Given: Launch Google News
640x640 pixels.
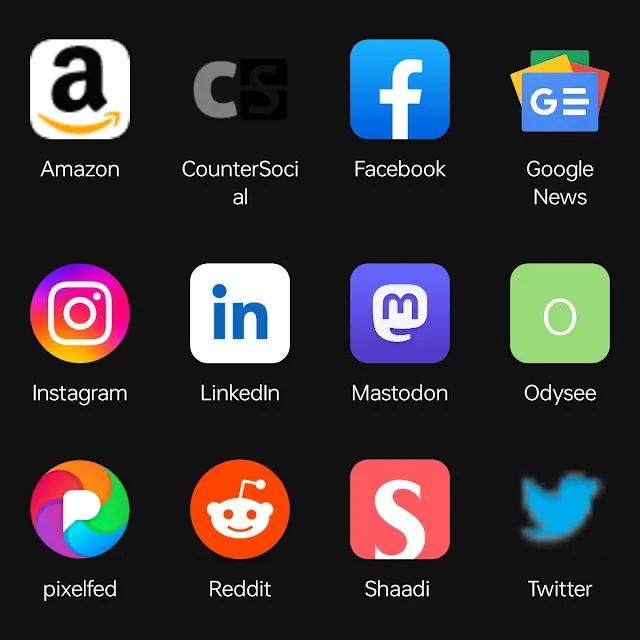Looking at the screenshot, I should point(560,89).
